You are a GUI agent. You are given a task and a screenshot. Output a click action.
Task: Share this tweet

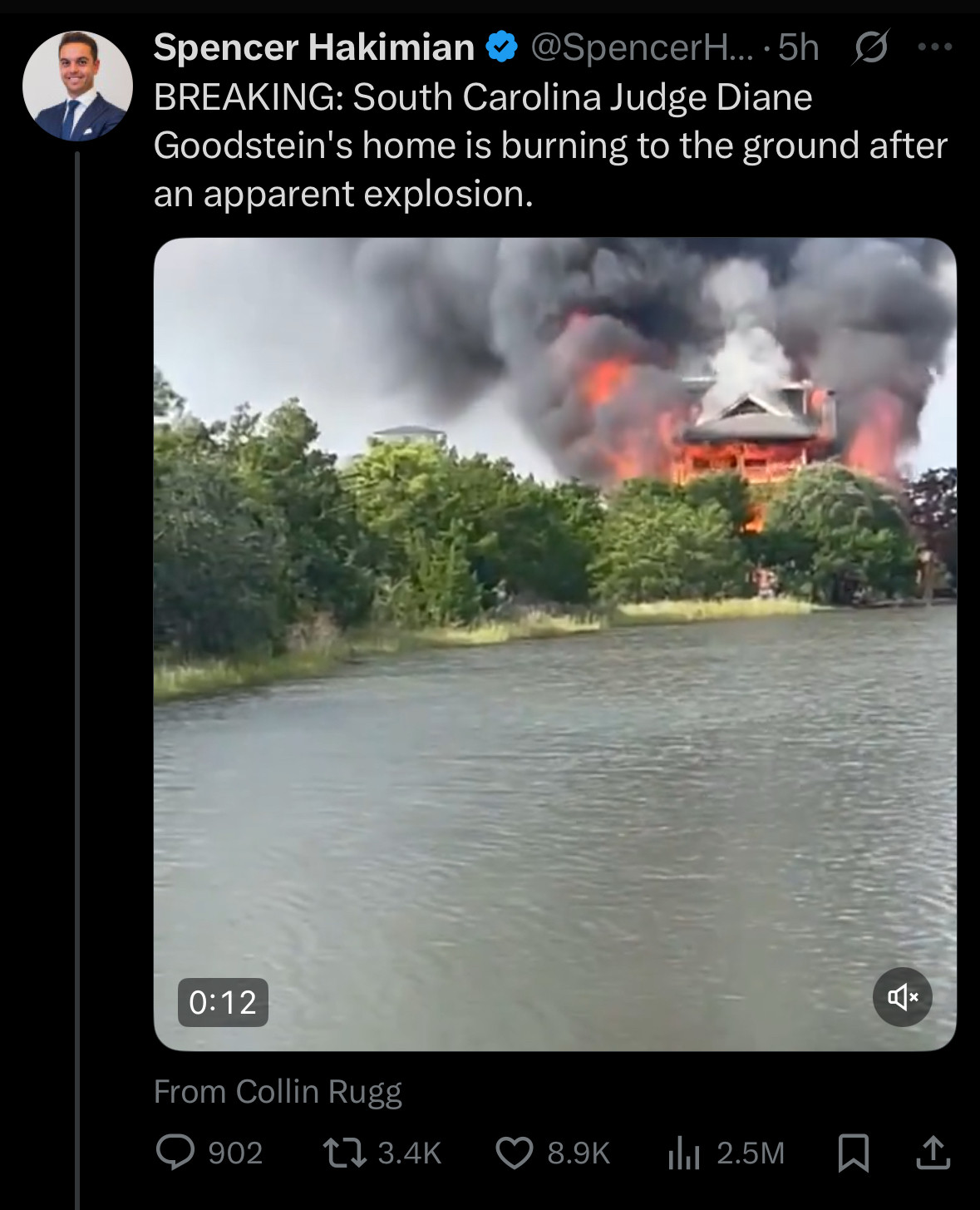click(933, 1153)
